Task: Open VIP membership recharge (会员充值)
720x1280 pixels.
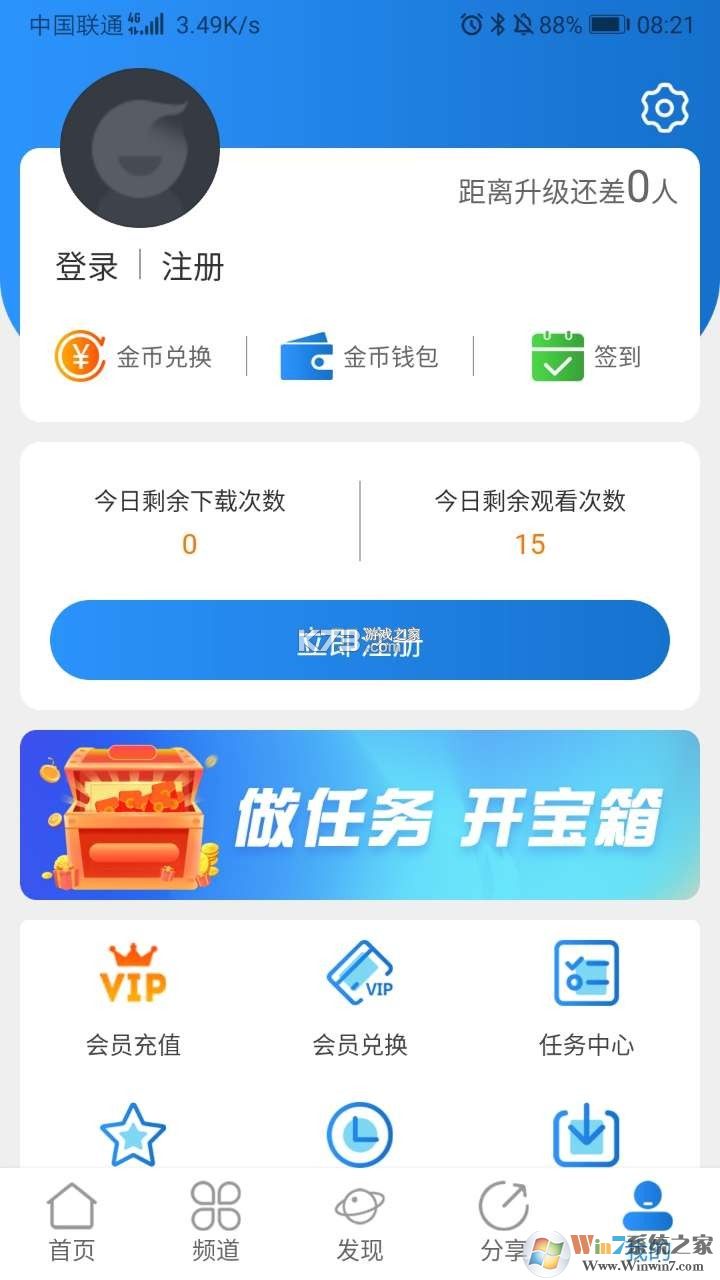Action: pyautogui.click(x=133, y=990)
